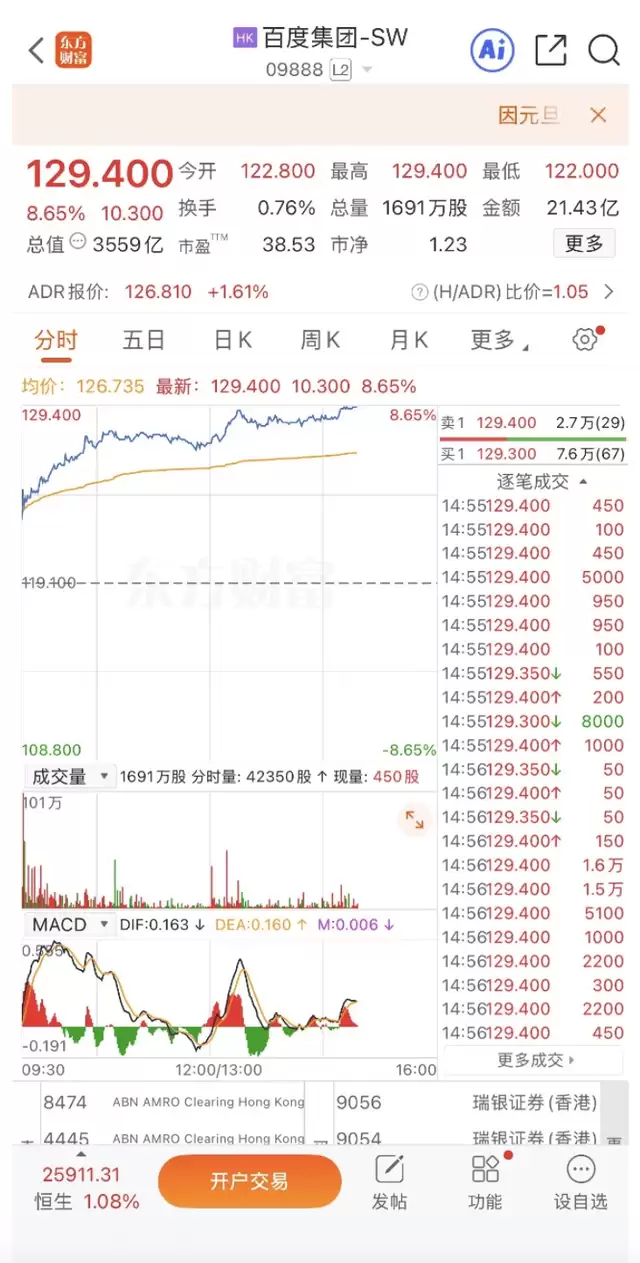Switch to the 日K chart tab
The width and height of the screenshot is (640, 1263).
(x=232, y=340)
